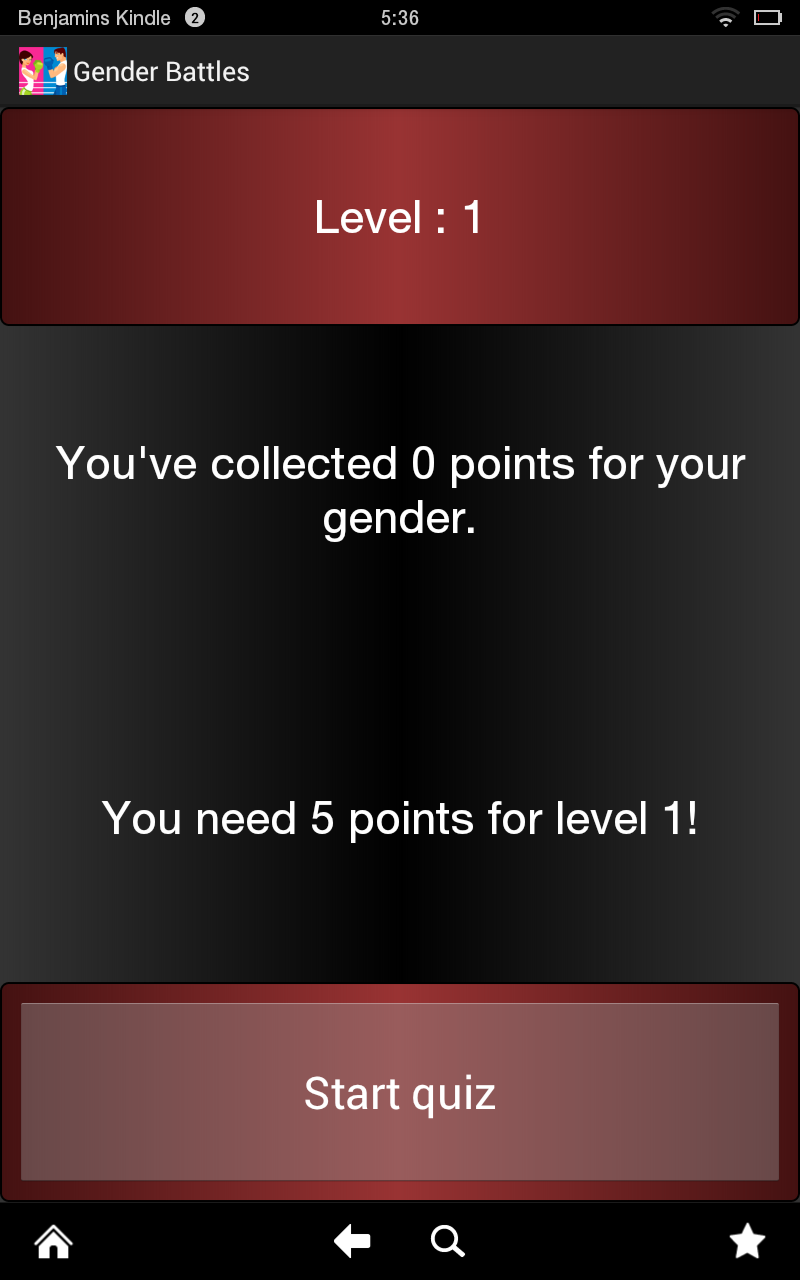Tap the collected points message text

pyautogui.click(x=399, y=488)
